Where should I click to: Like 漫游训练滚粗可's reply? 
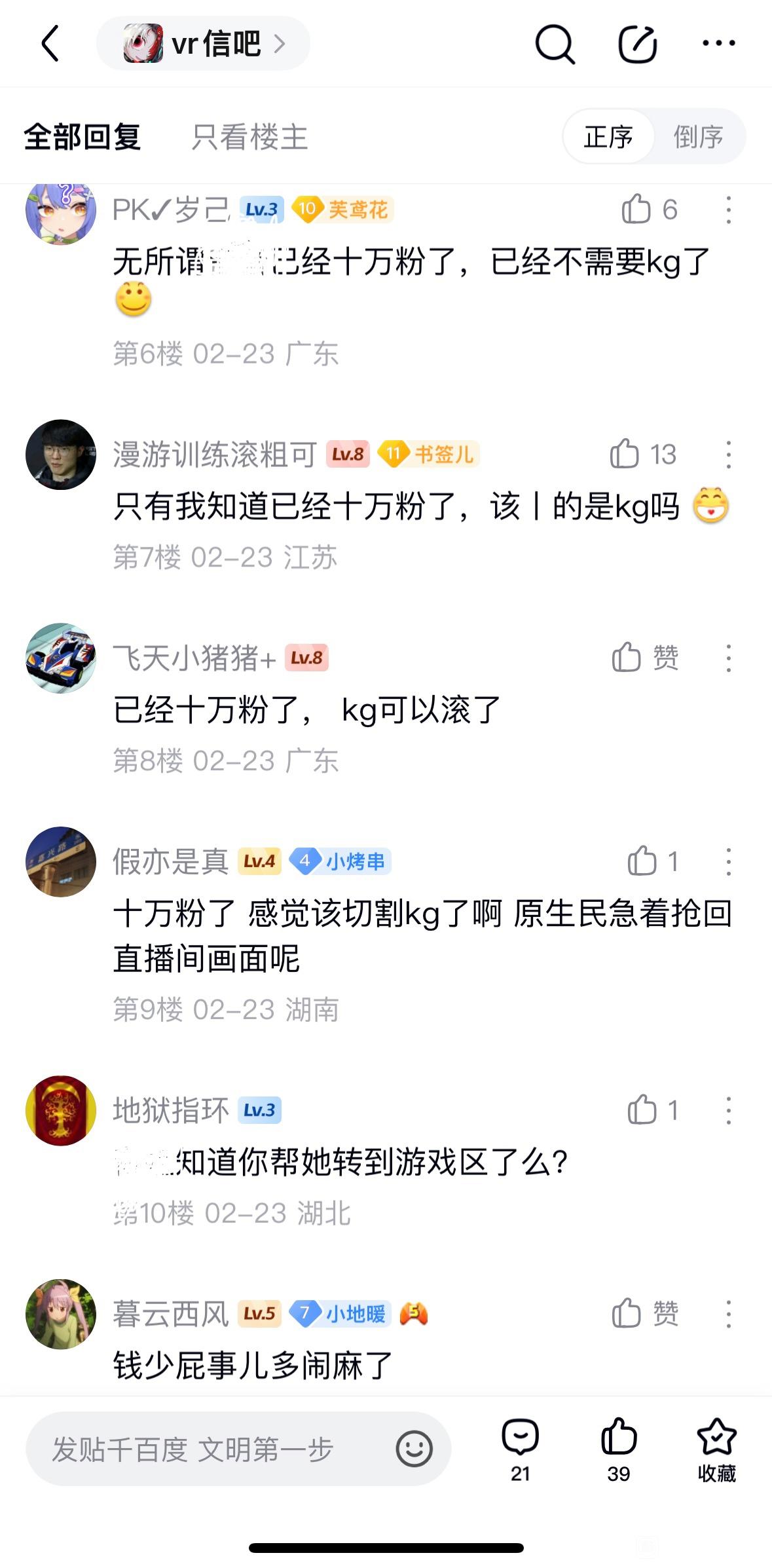pos(625,454)
